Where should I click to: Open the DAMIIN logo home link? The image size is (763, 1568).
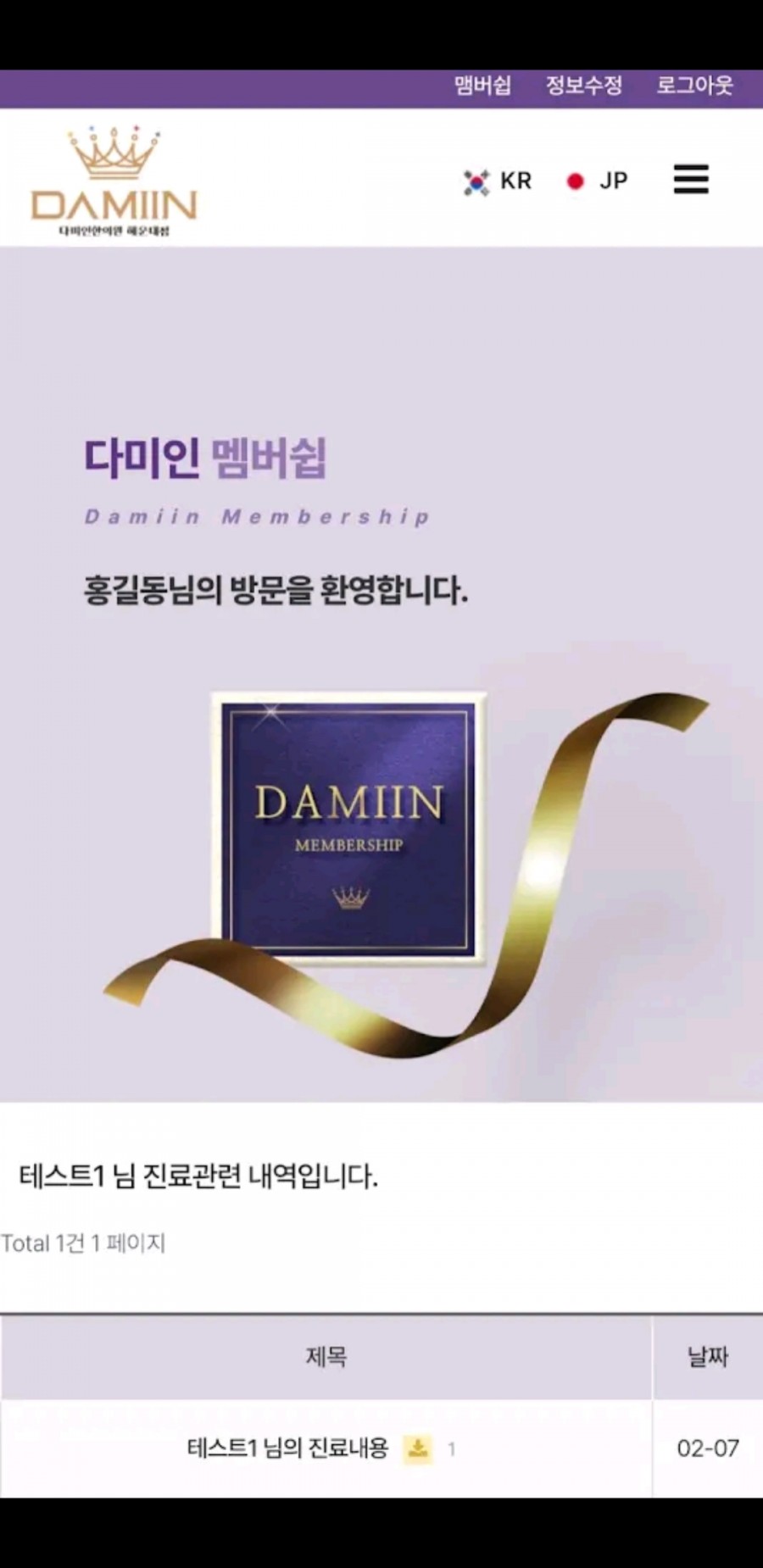(x=114, y=182)
